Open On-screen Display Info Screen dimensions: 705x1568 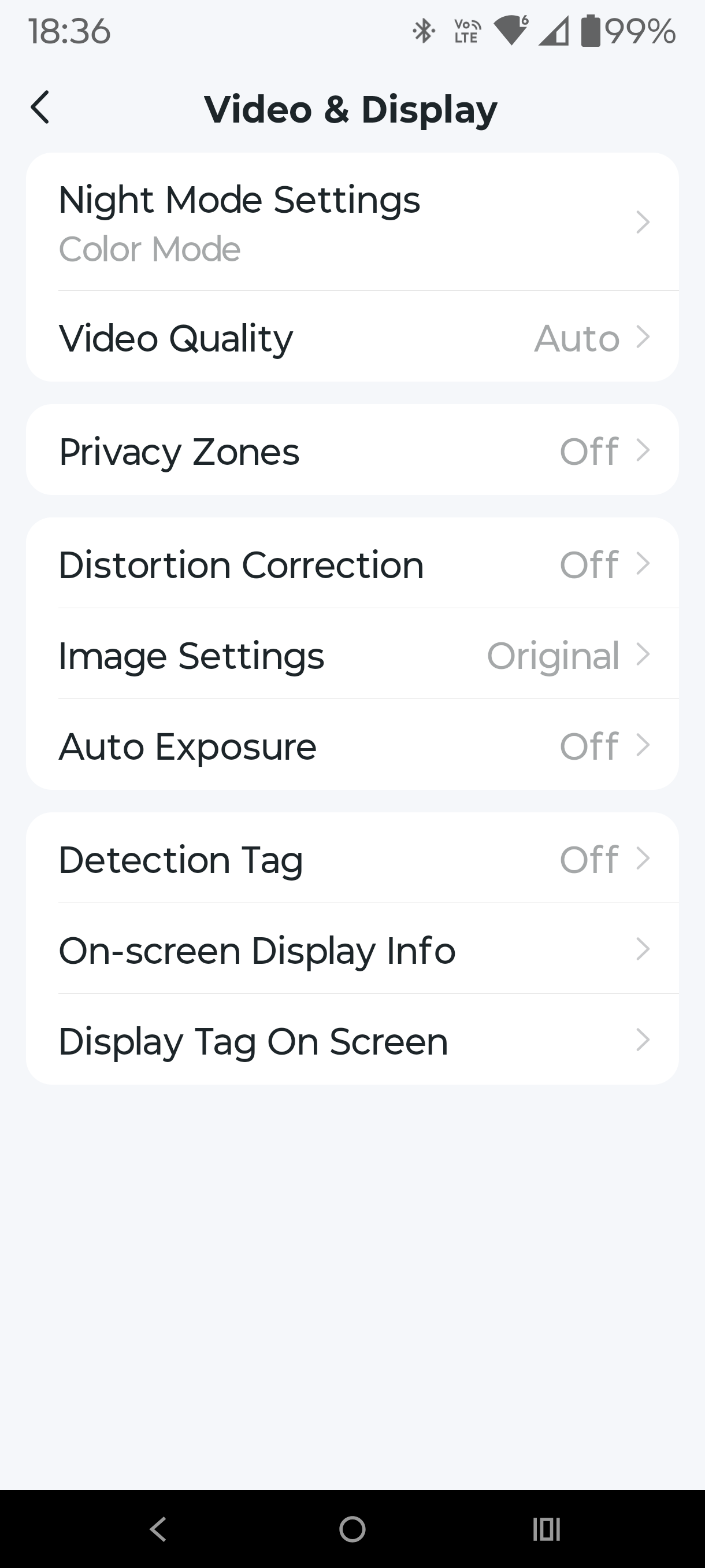[x=351, y=949]
